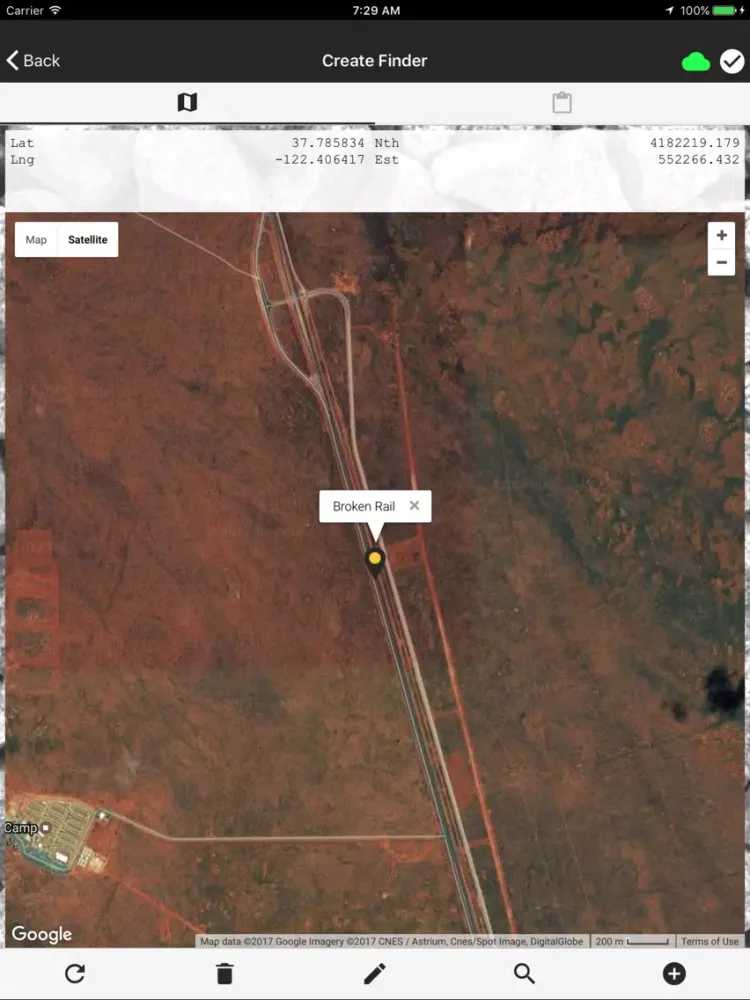Screen dimensions: 750x1000
Task: Add new item with plus icon
Action: (674, 973)
